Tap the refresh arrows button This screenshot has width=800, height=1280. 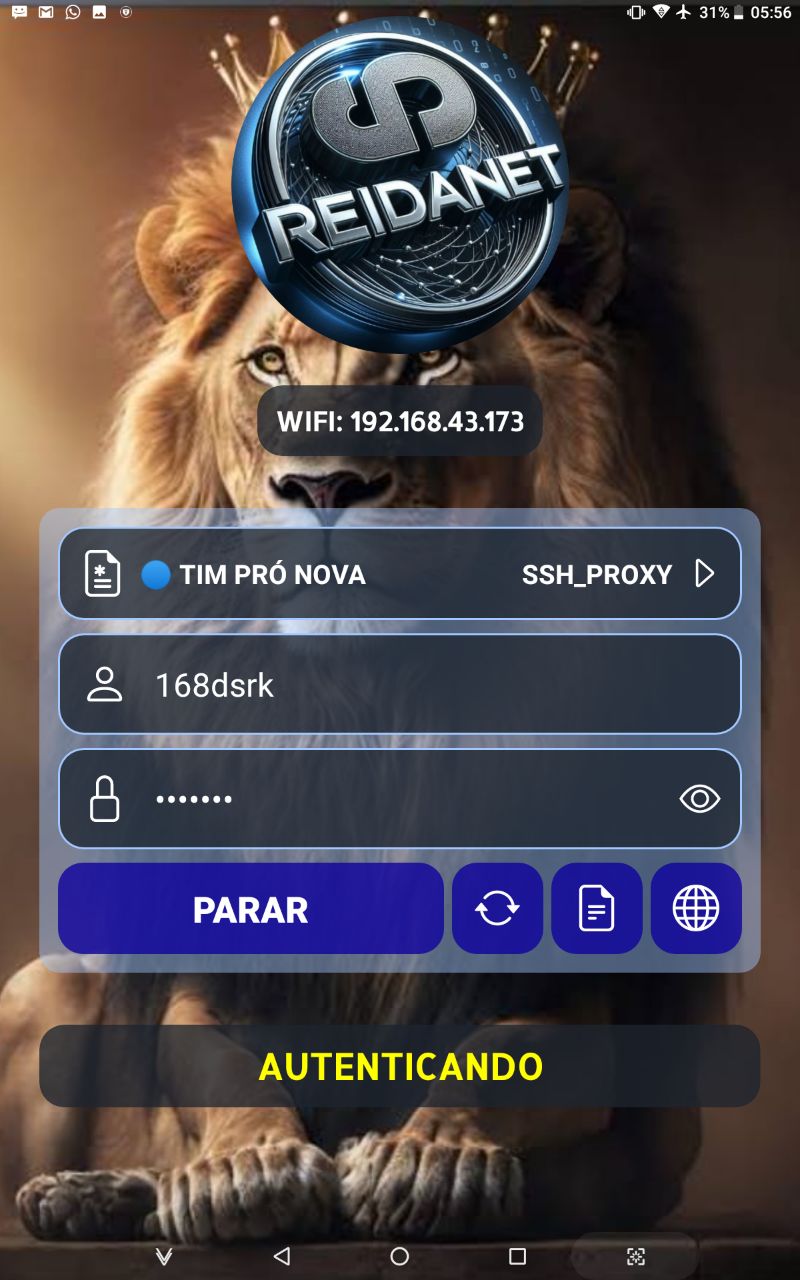(497, 909)
